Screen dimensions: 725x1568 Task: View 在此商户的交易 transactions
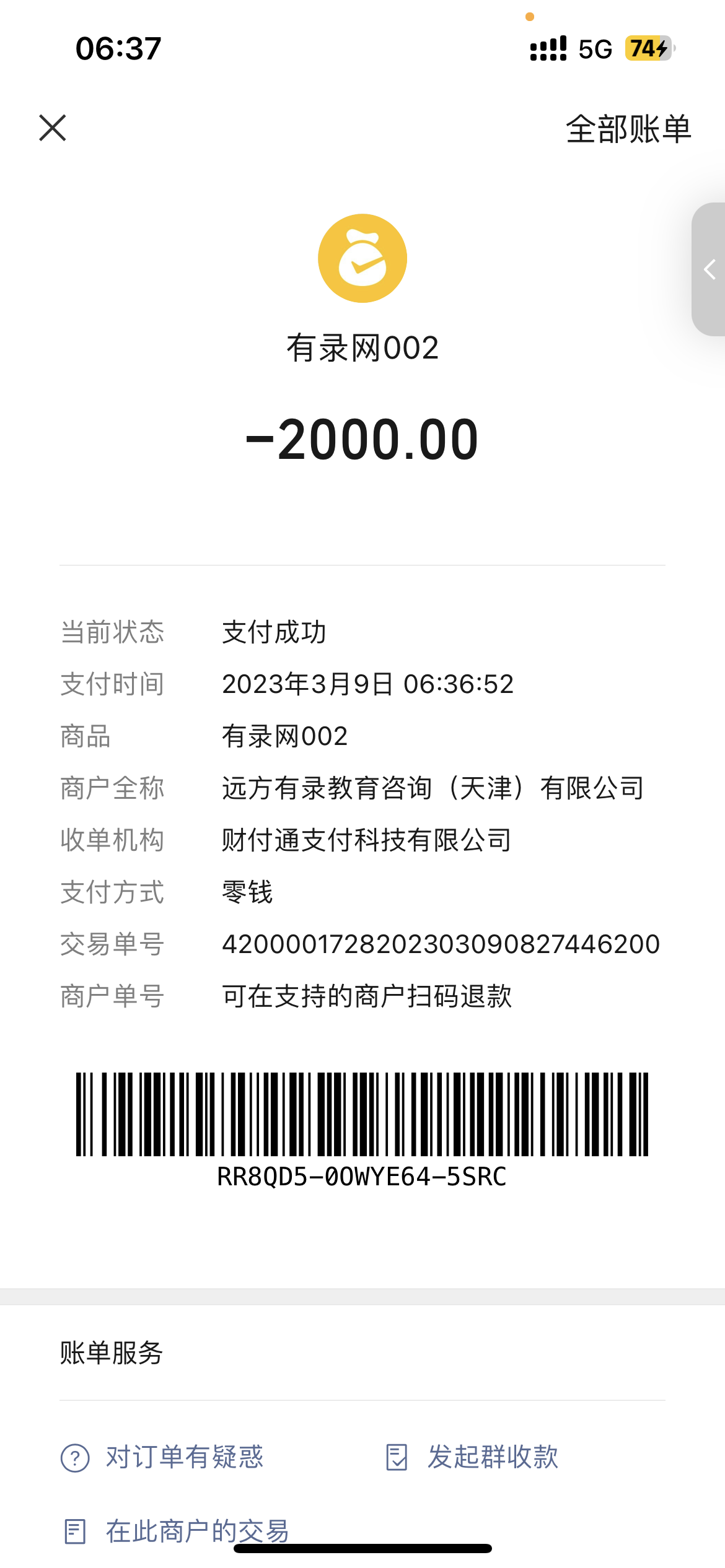pos(177,1531)
